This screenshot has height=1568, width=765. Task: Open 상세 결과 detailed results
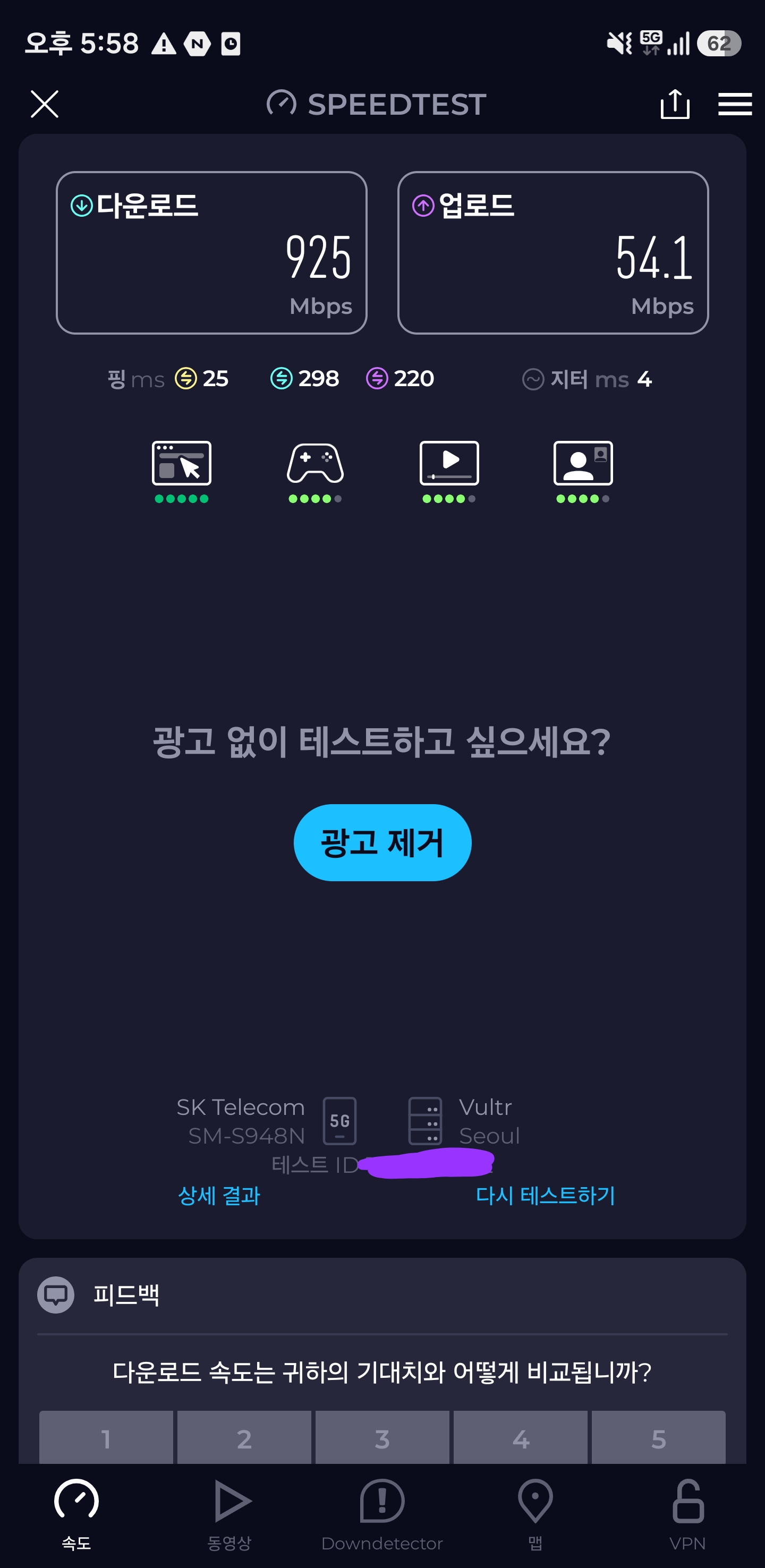218,1195
